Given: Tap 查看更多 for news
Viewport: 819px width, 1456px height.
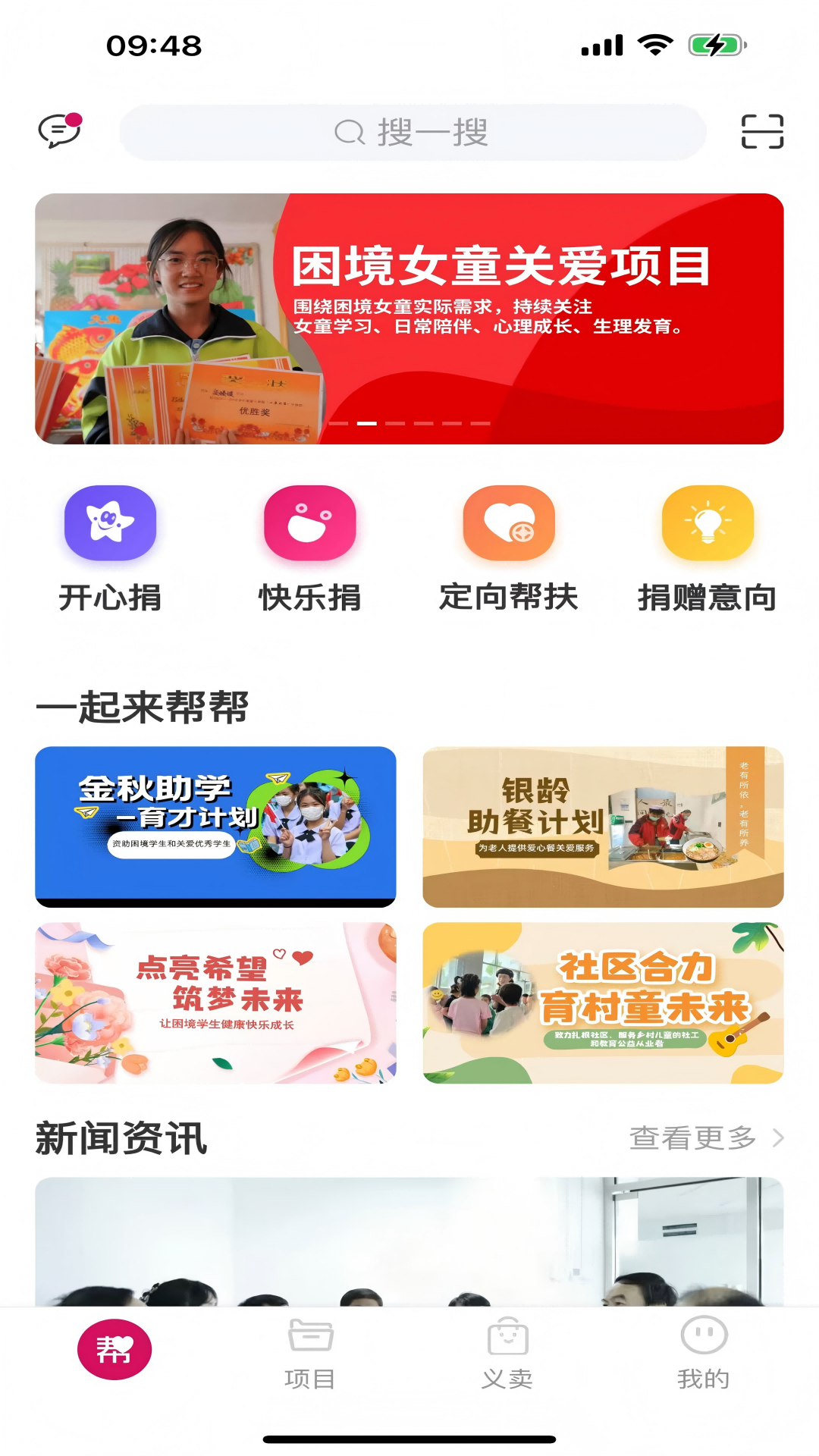Looking at the screenshot, I should [x=705, y=1137].
